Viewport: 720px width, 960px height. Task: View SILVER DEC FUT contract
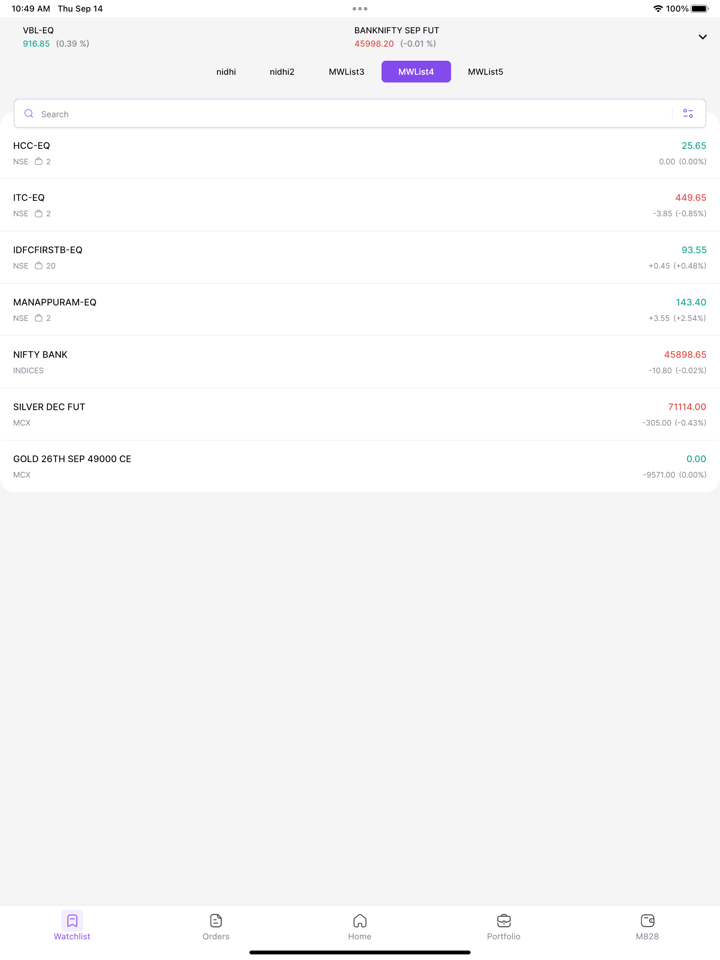[x=360, y=414]
